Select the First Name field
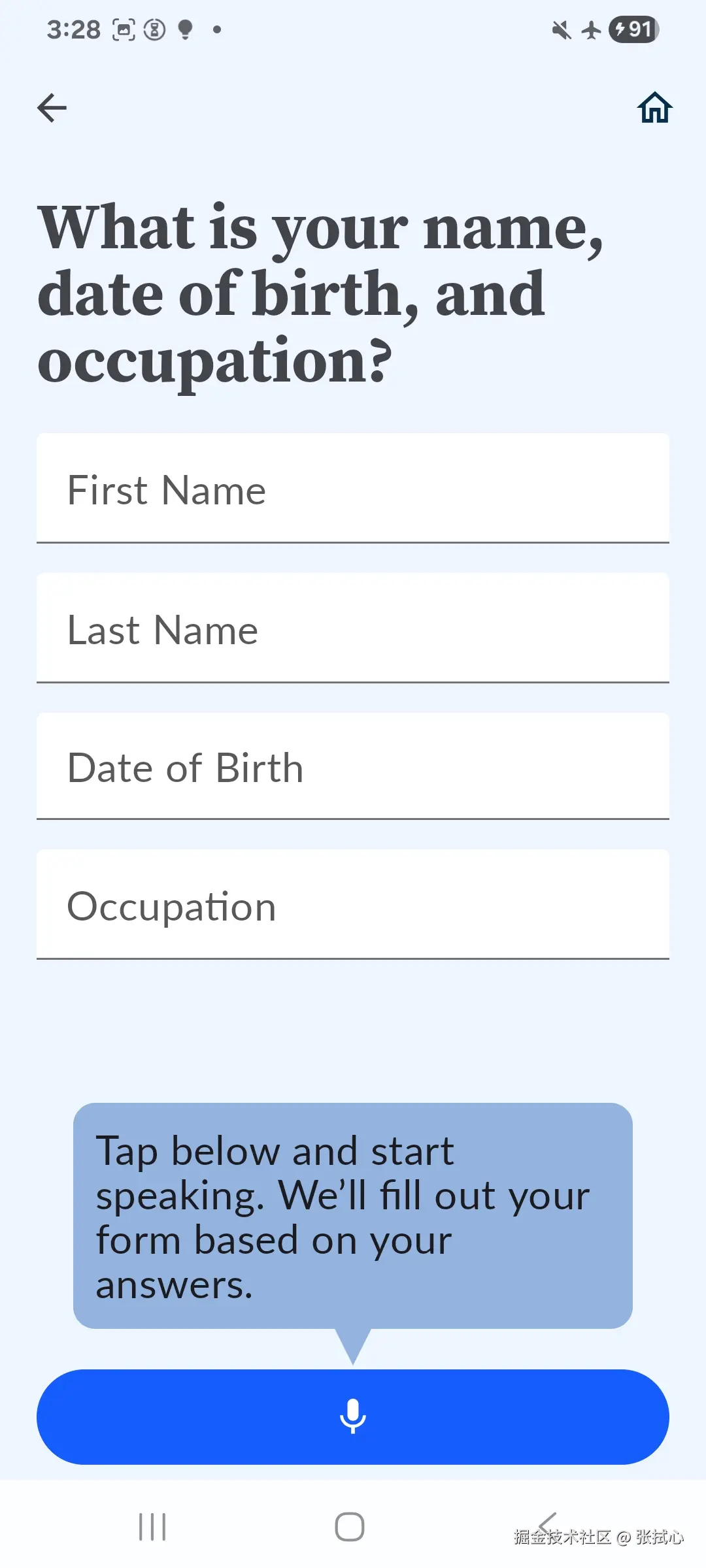 (353, 489)
